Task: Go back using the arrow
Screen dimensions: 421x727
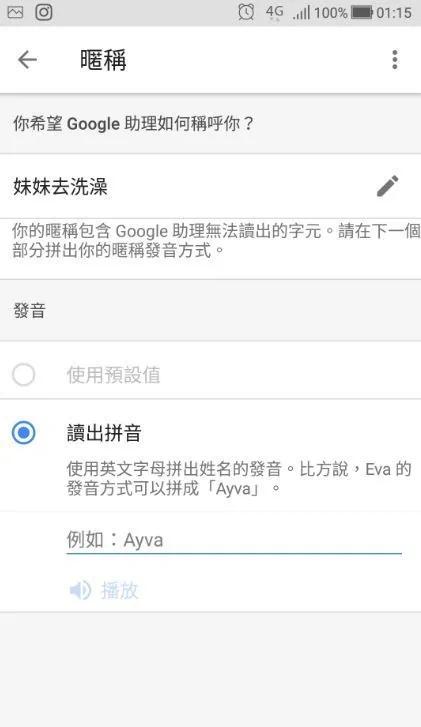Action: tap(27, 60)
